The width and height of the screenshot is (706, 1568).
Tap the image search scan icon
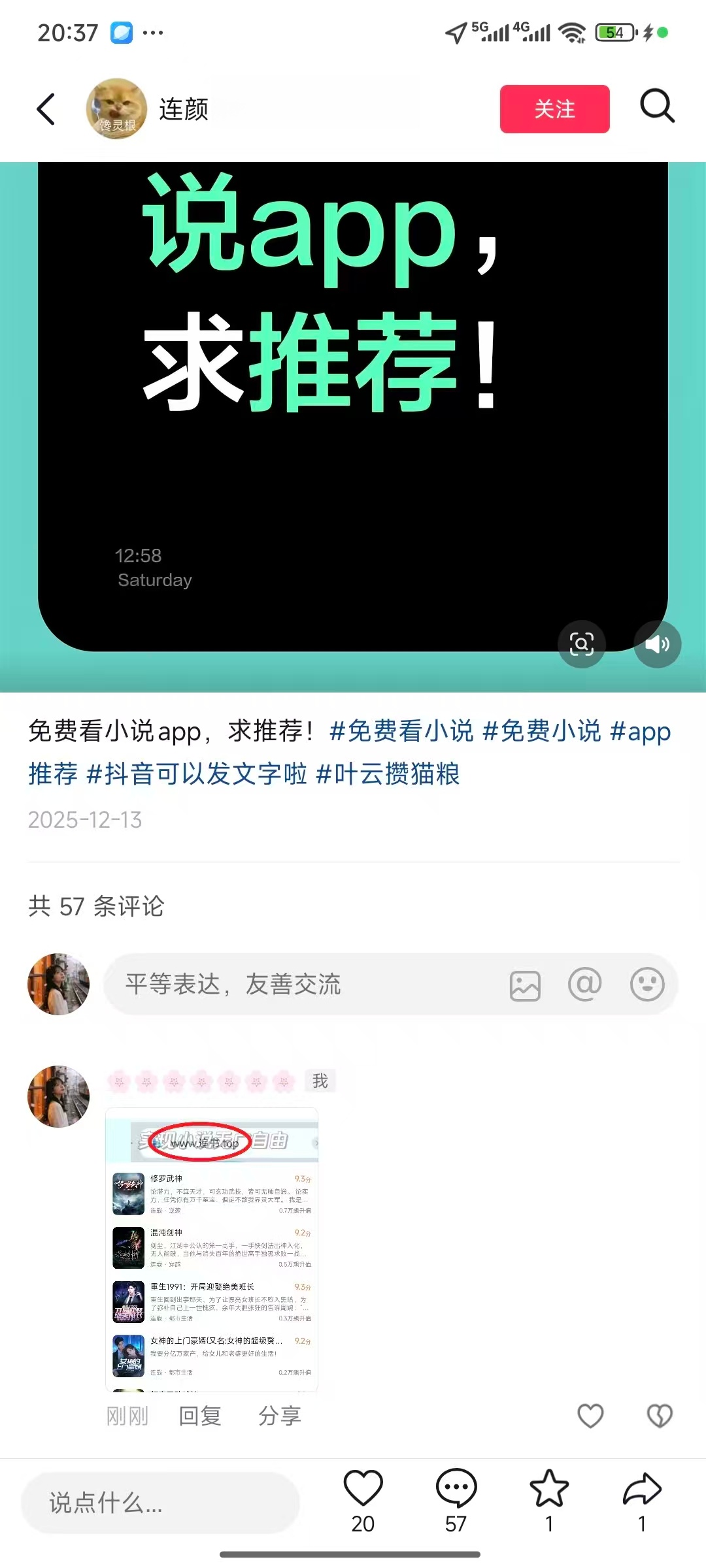[581, 644]
